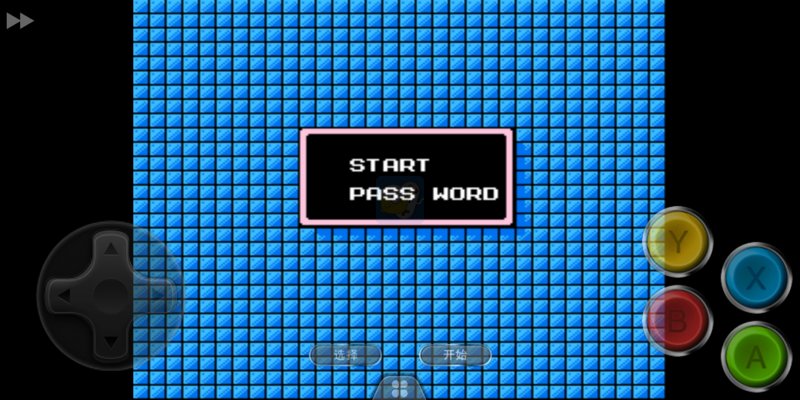Tap the D-pad left arrow

[x=63, y=295]
